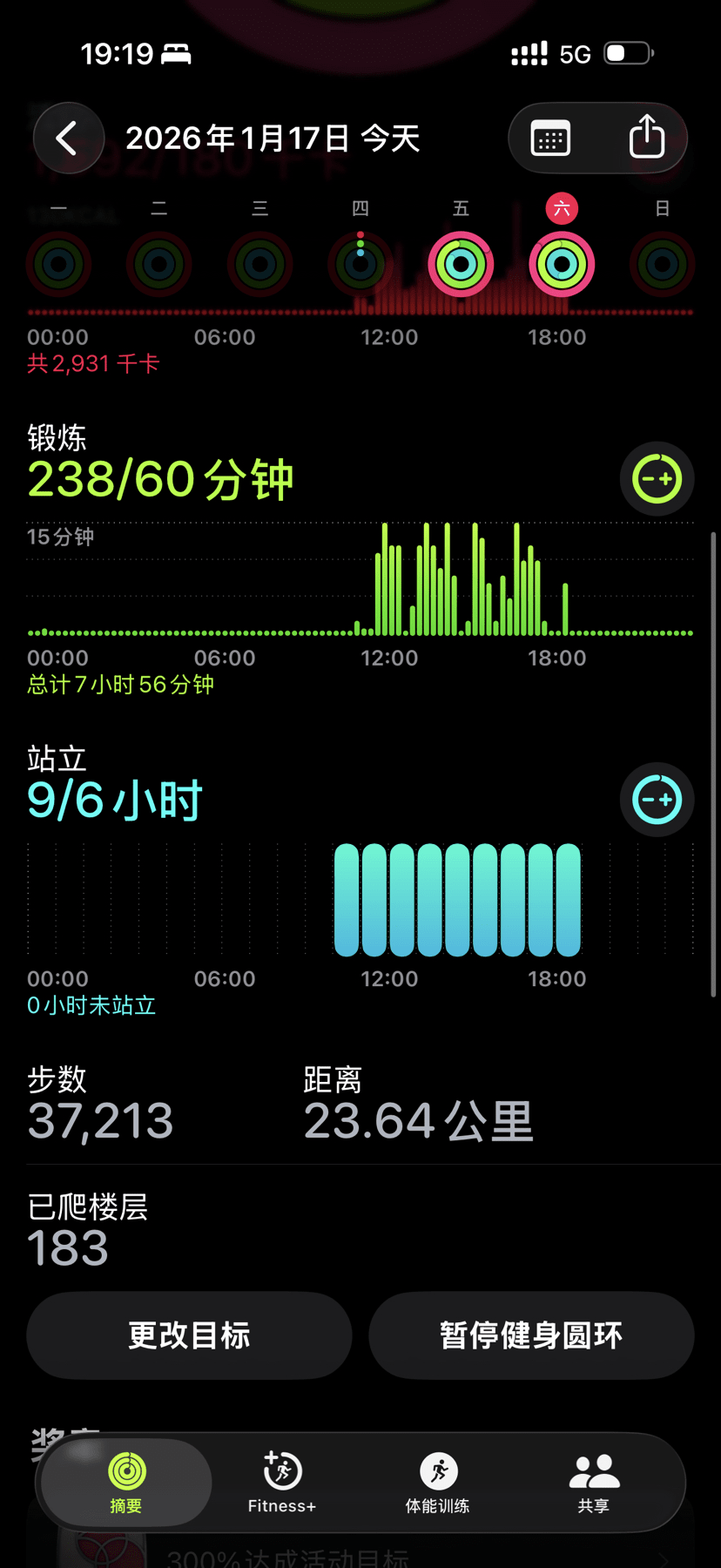Screen dimensions: 721x1568
Task: Adjust the 锻炼 exercise goal
Action: point(657,478)
